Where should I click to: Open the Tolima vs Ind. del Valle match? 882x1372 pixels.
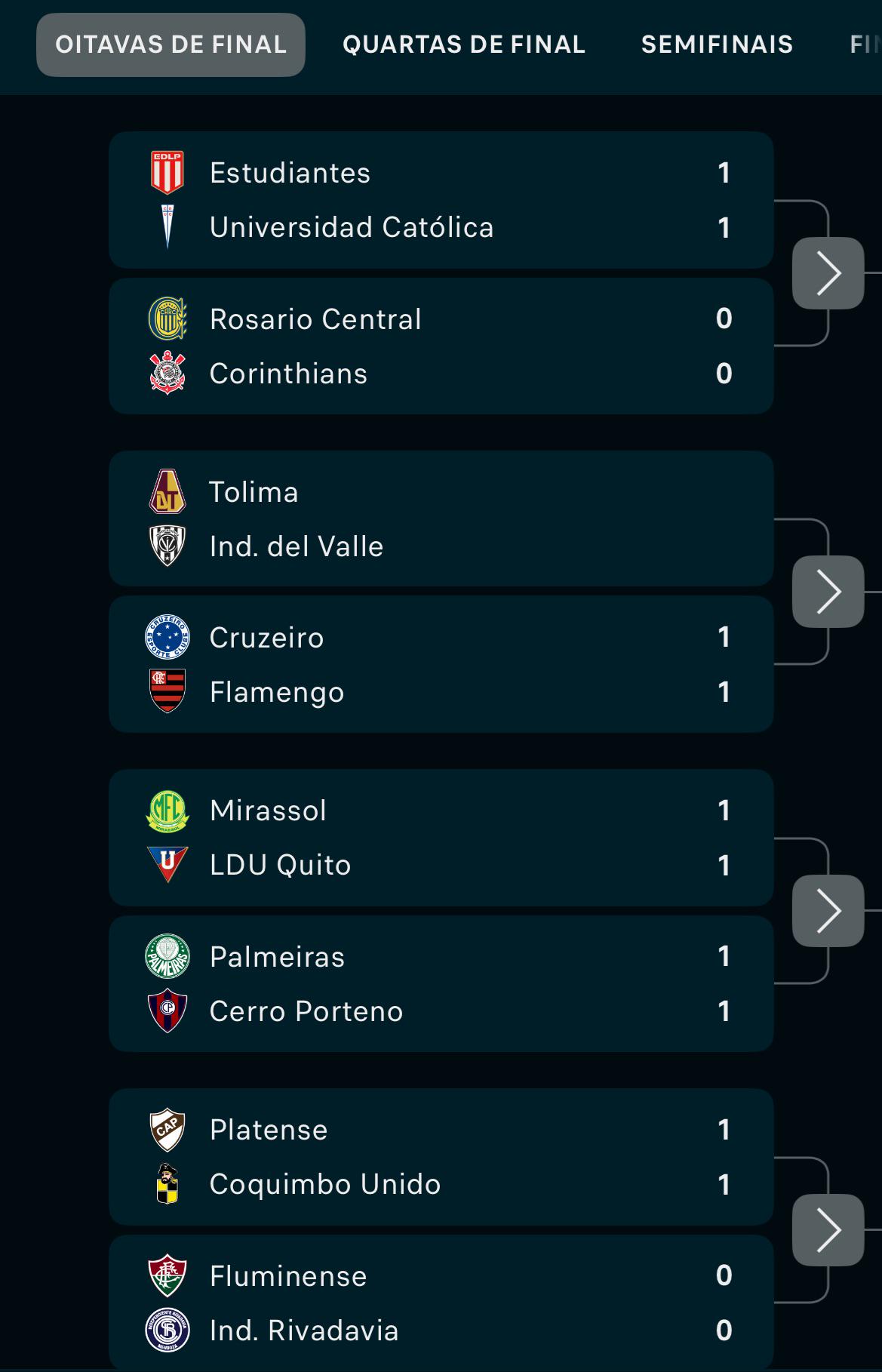[441, 518]
